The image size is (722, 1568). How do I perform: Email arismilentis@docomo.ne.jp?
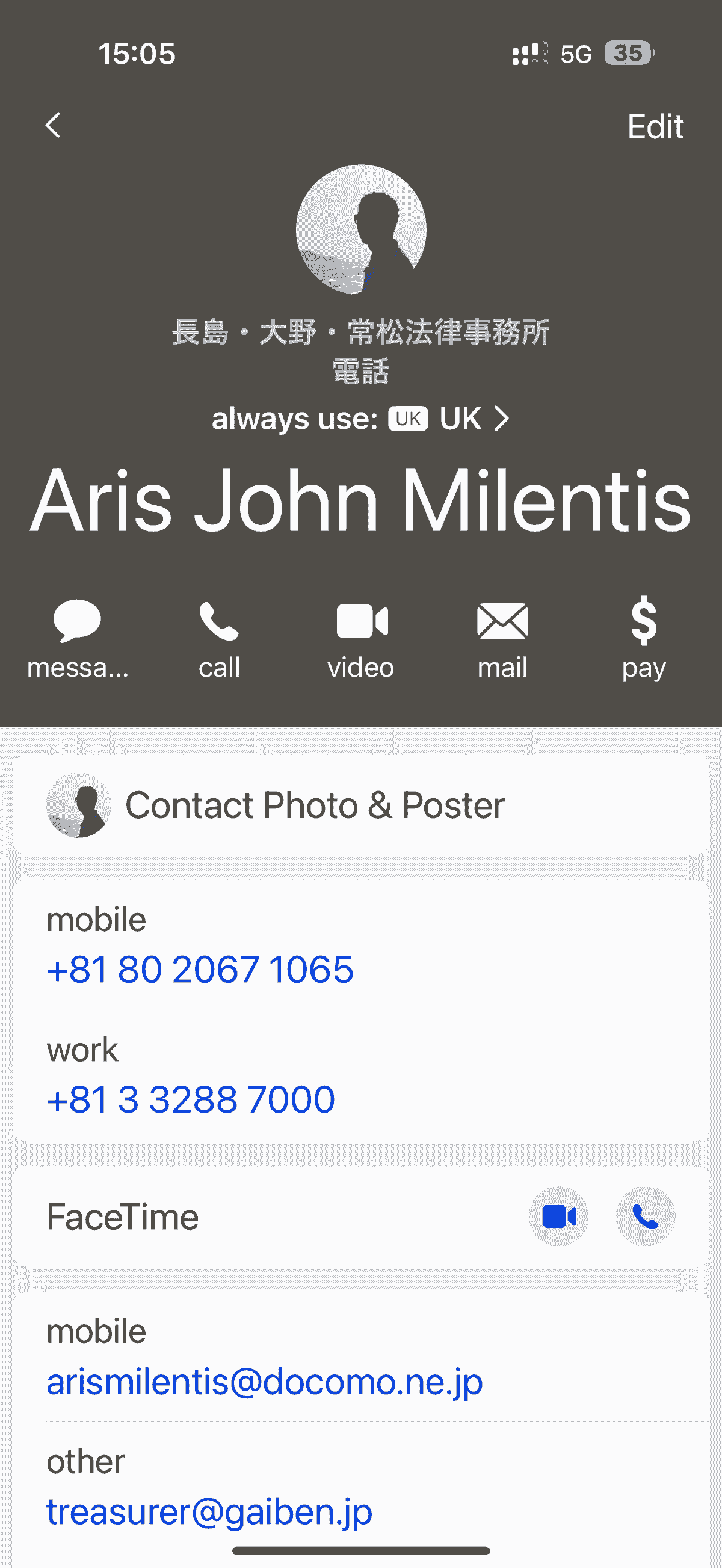pos(265,1382)
